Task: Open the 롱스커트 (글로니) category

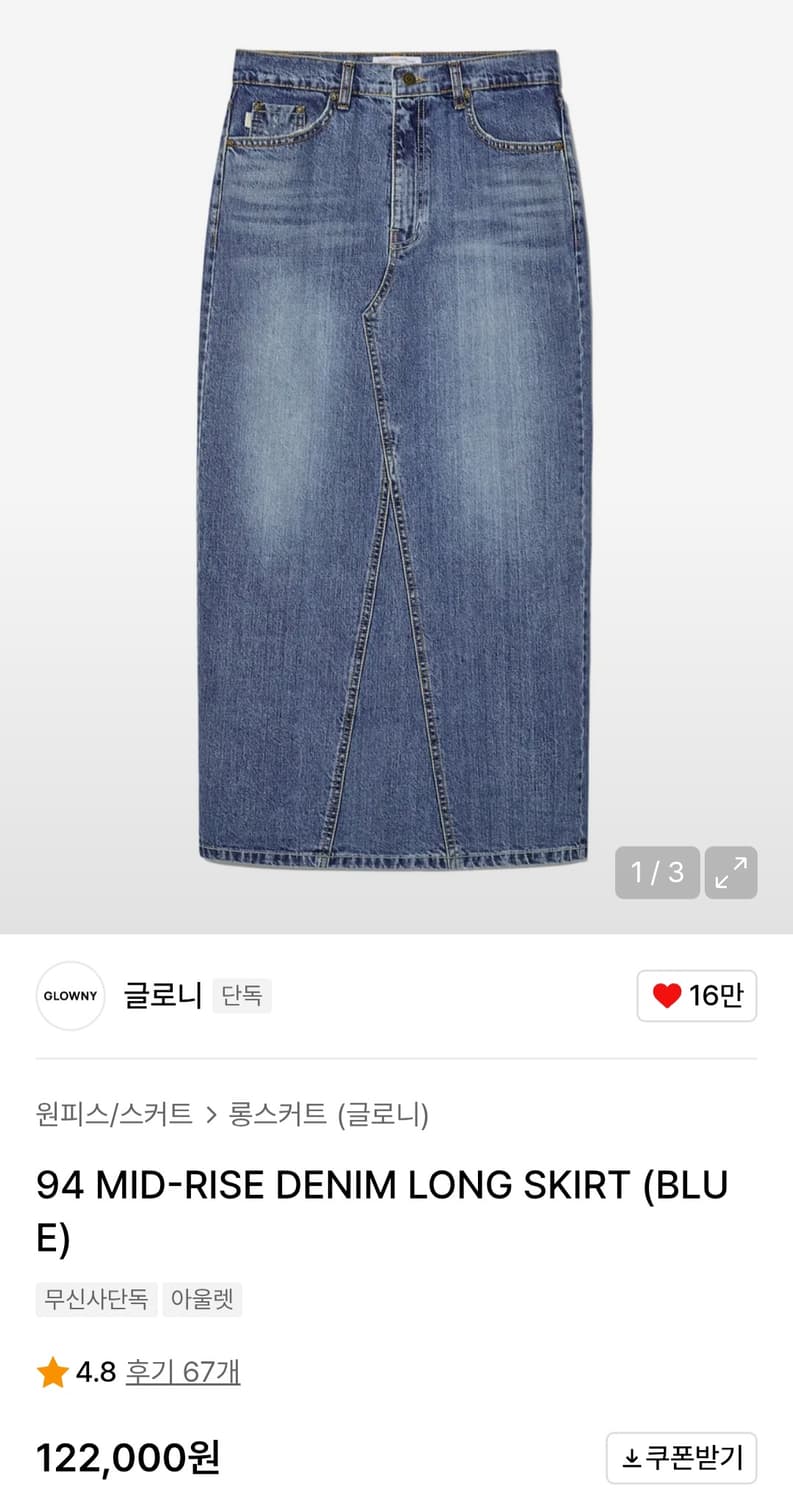Action: click(x=330, y=1115)
